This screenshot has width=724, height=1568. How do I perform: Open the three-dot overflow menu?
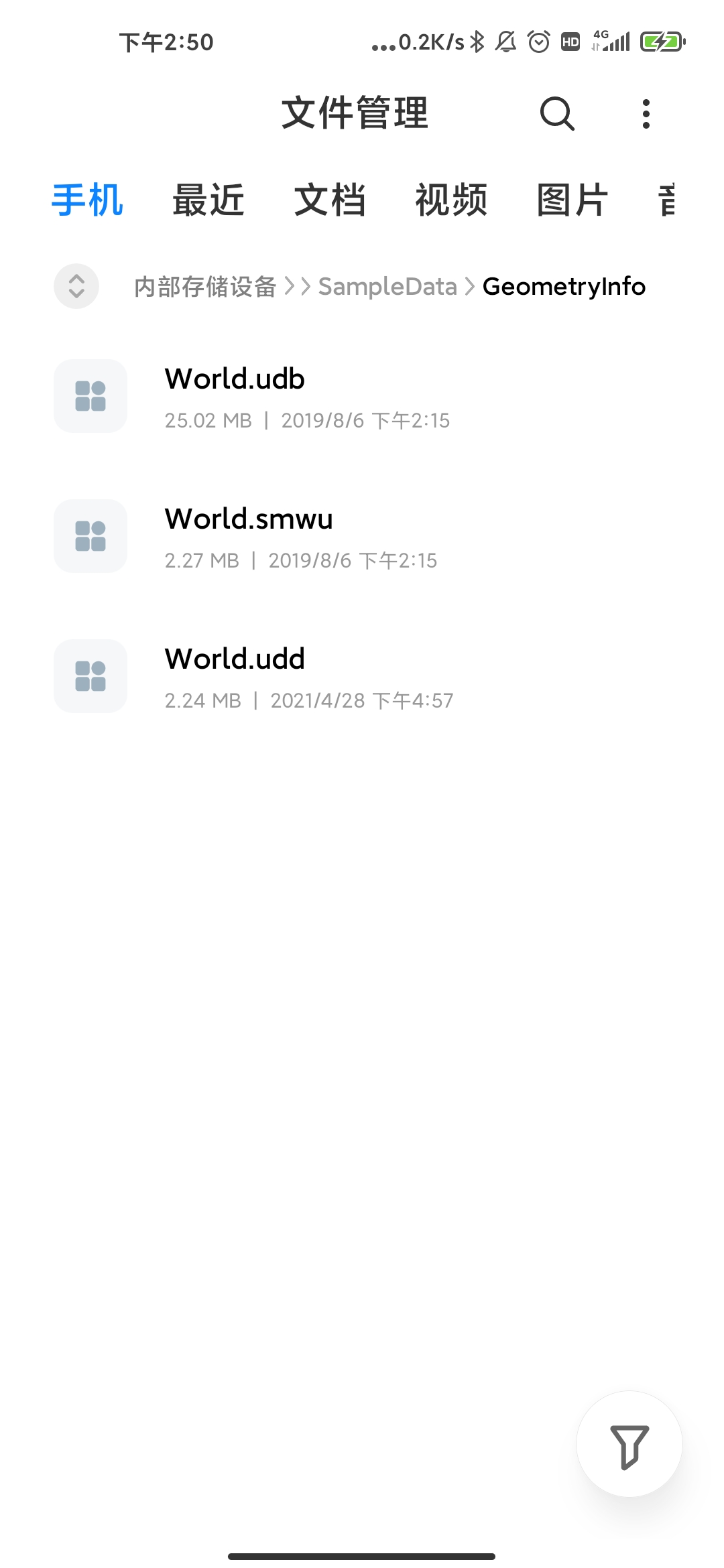click(x=646, y=114)
